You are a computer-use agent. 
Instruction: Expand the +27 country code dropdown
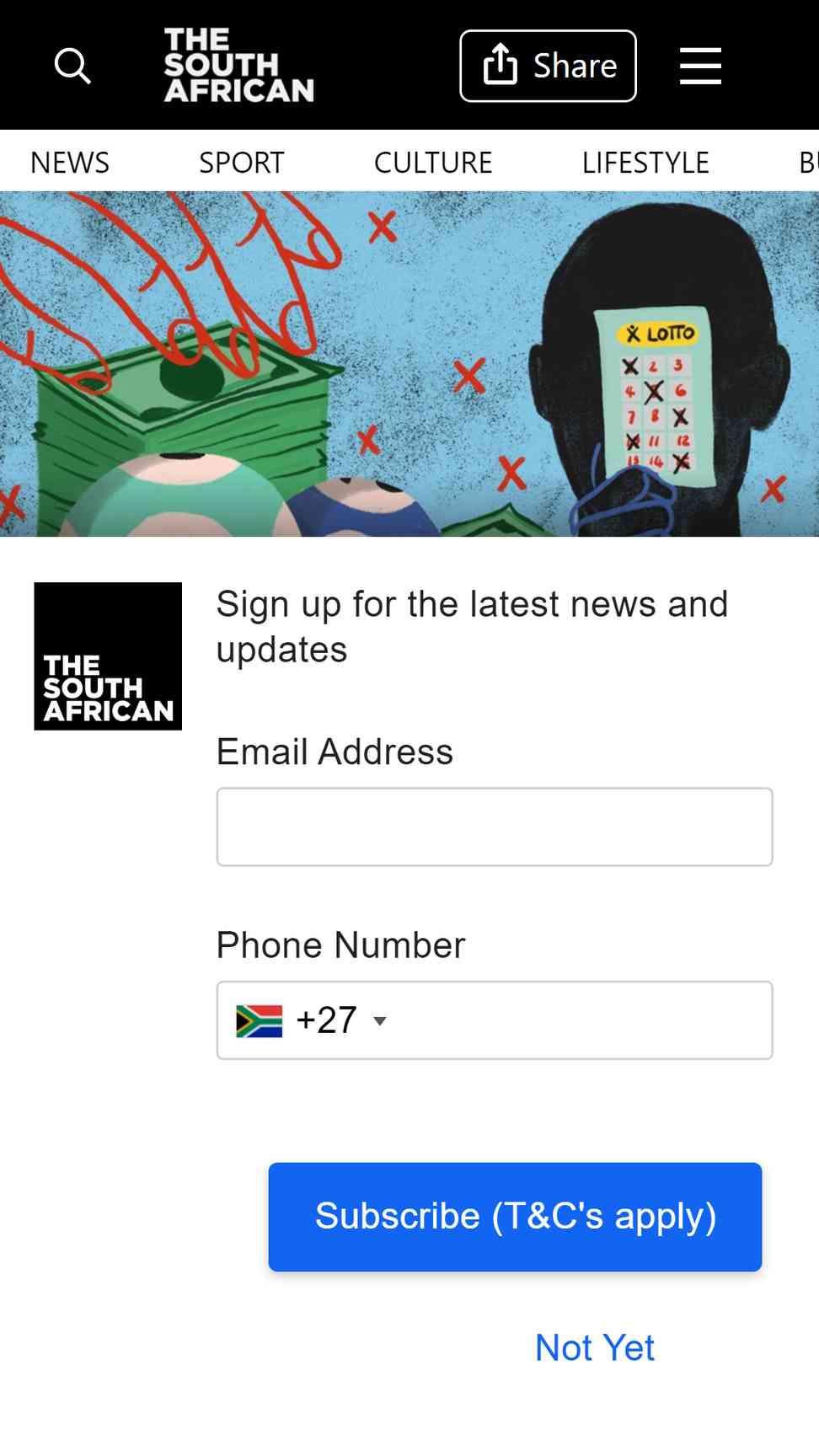pos(312,1020)
